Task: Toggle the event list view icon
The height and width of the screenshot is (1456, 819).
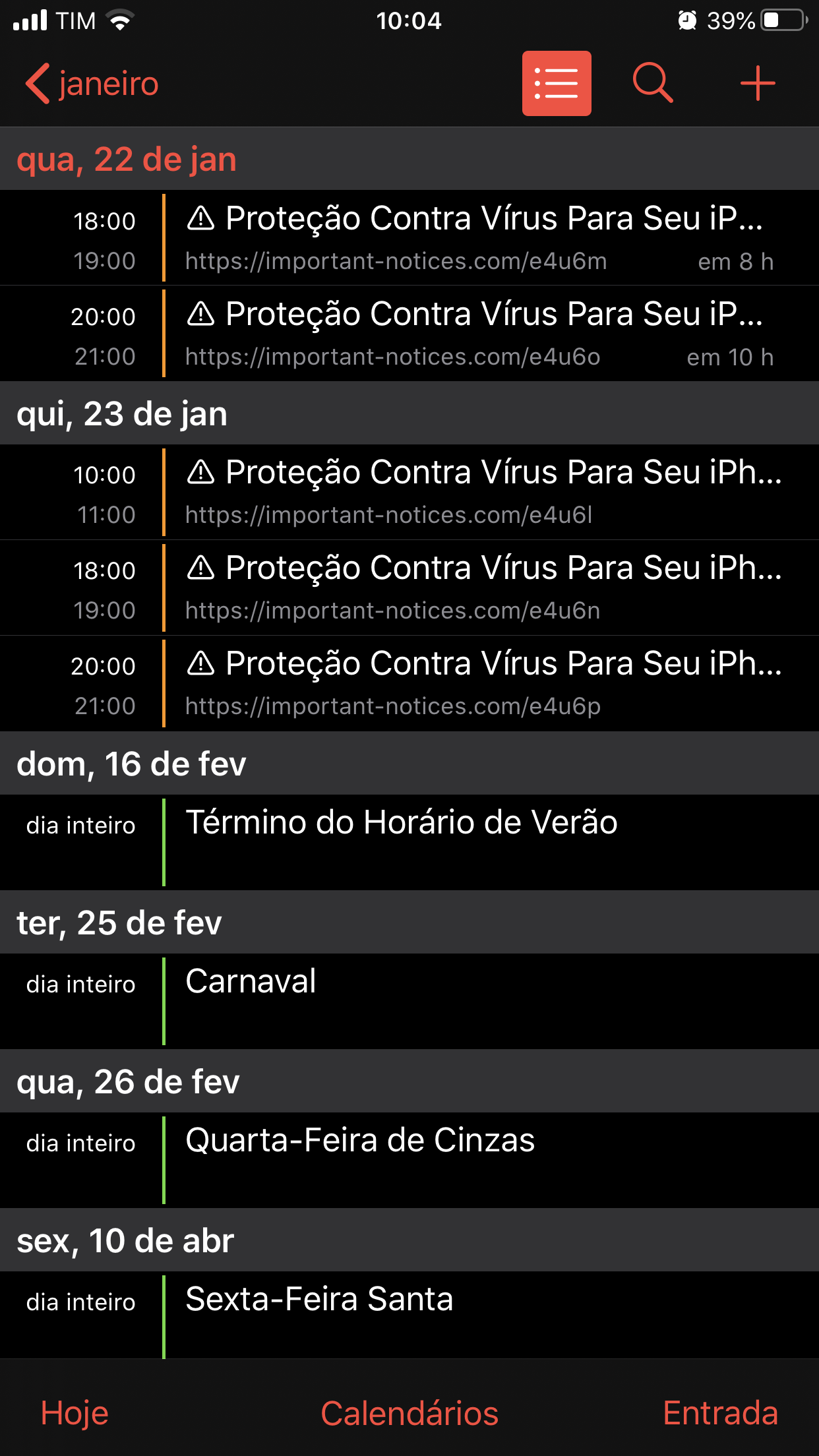Action: click(557, 84)
